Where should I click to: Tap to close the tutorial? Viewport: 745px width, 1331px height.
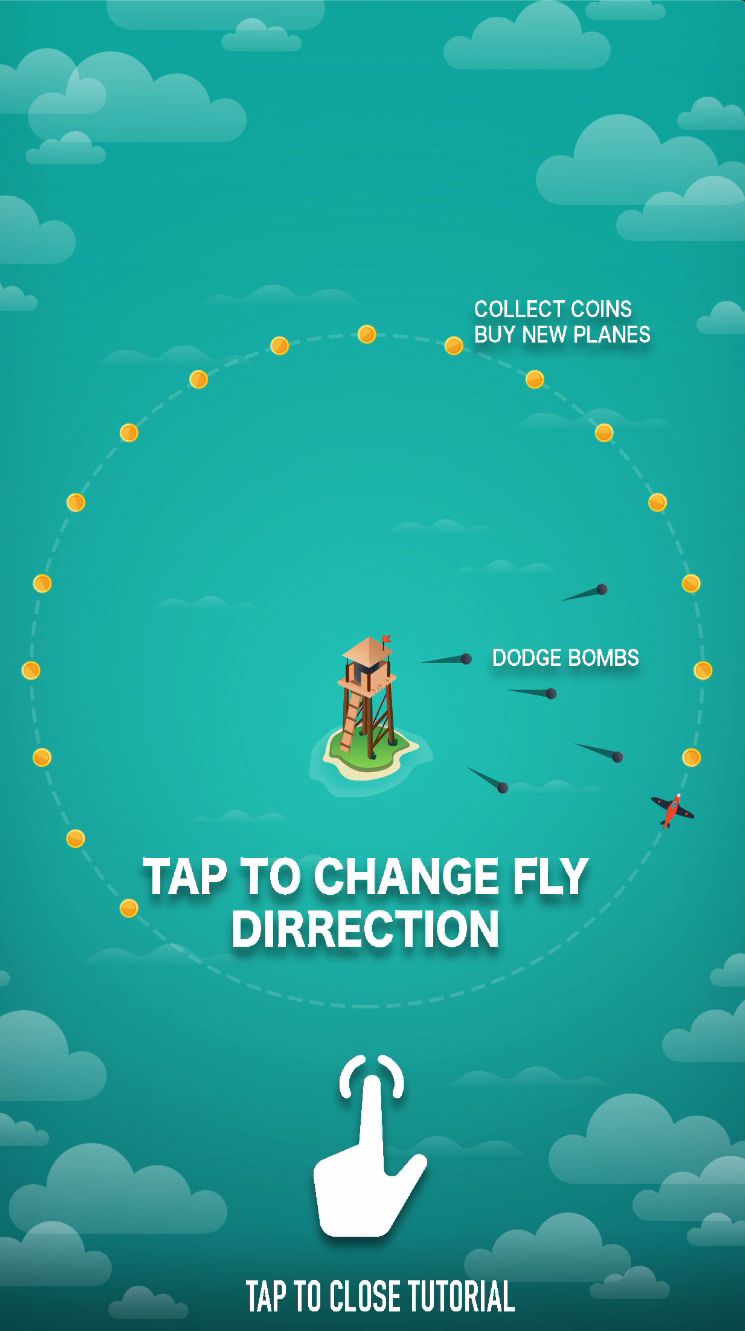[x=380, y=1296]
